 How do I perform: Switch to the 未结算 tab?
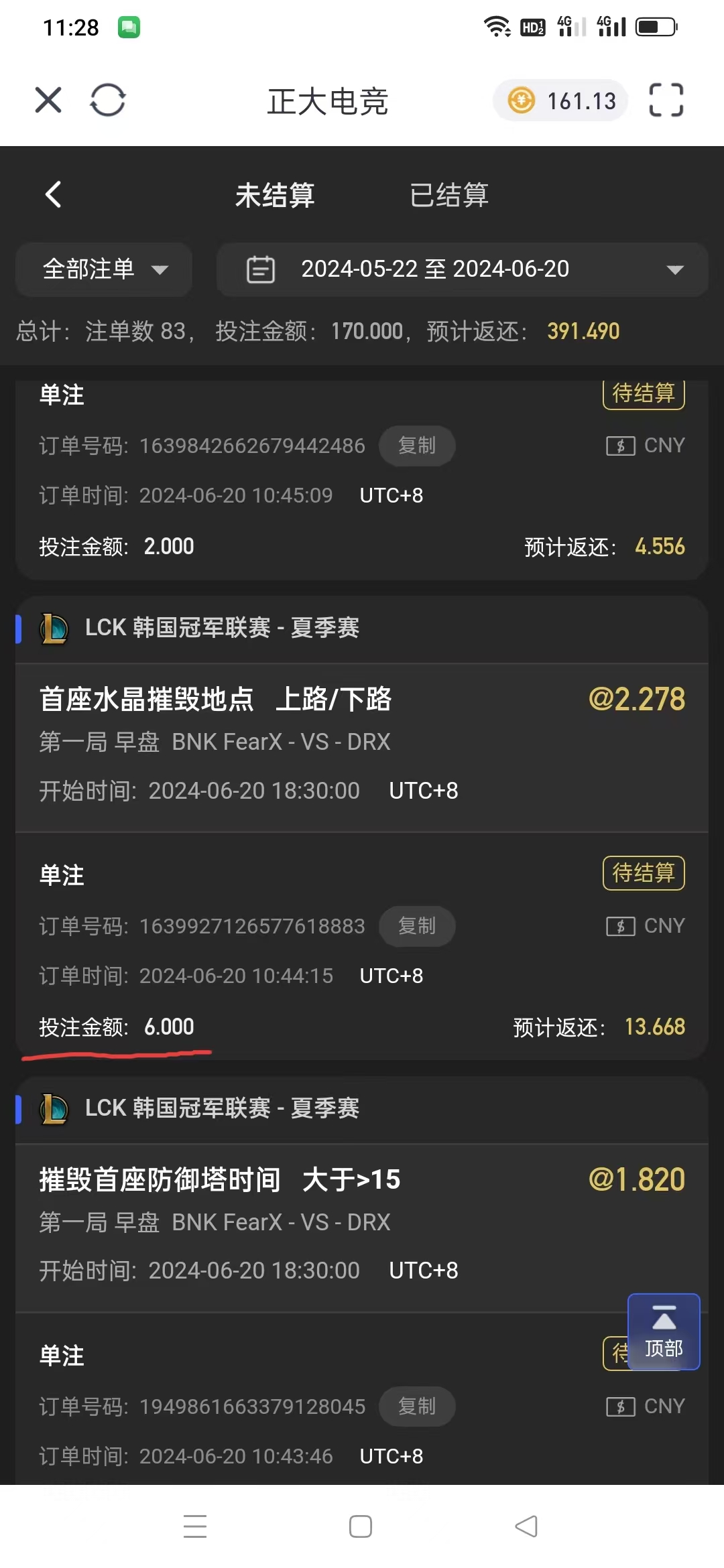tap(275, 195)
